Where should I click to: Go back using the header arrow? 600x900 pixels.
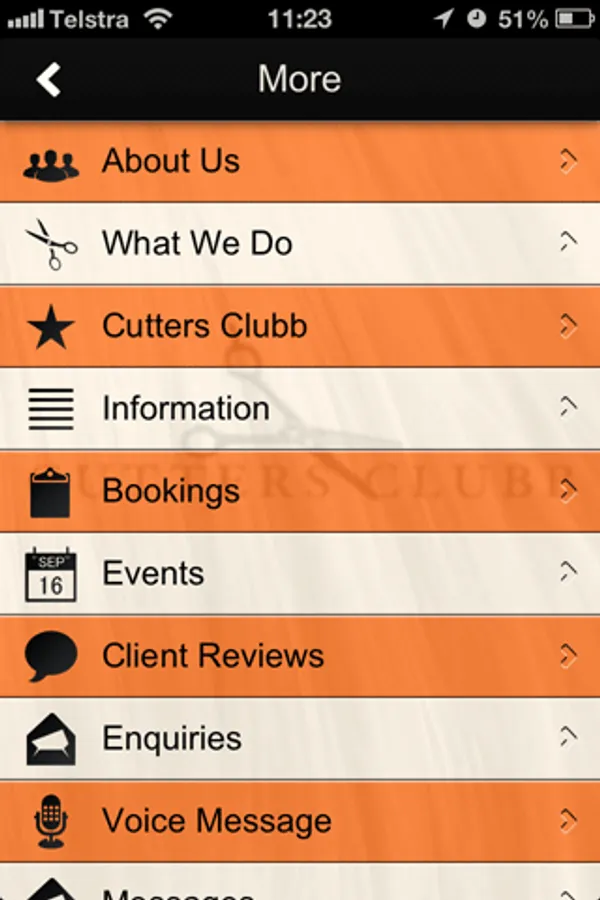click(48, 79)
